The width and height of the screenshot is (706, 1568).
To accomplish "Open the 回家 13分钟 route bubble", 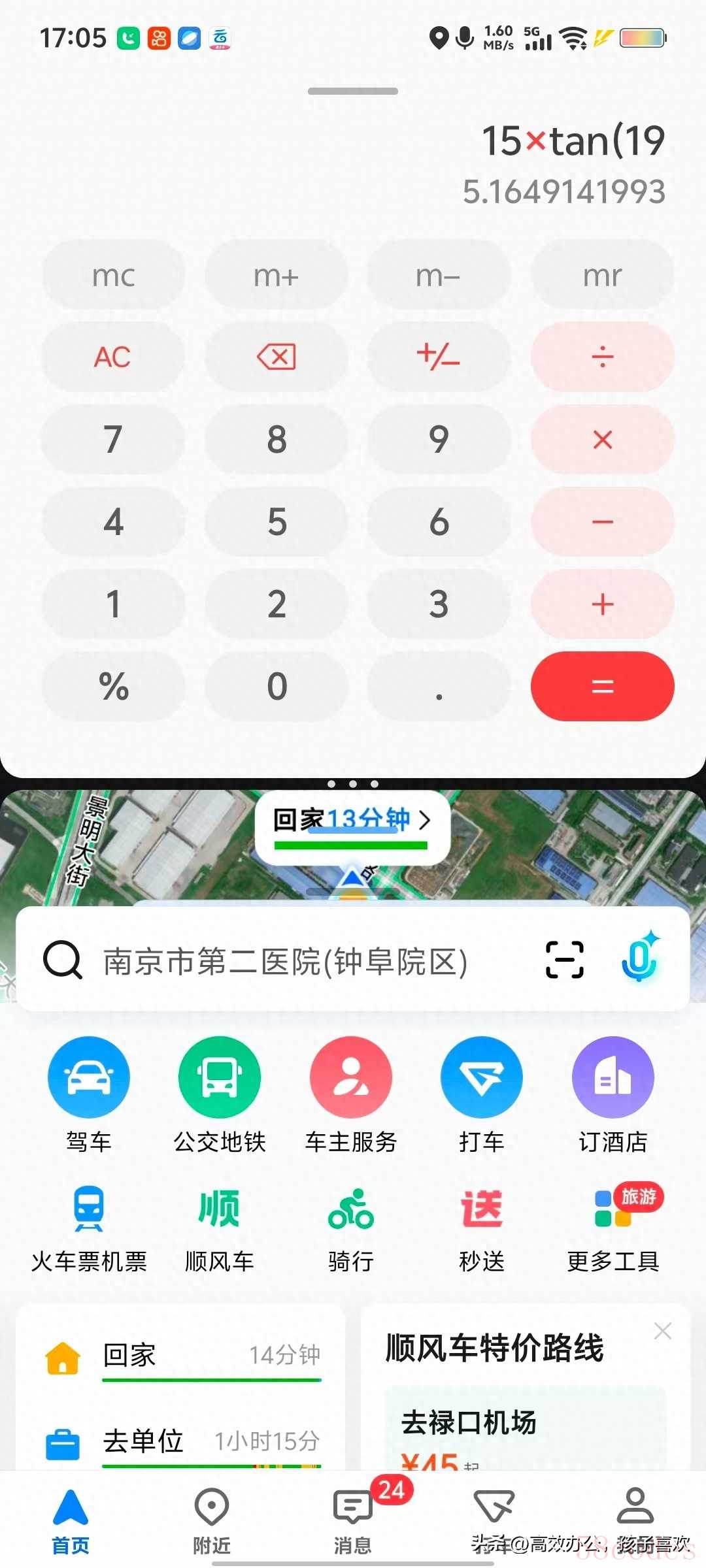I will [352, 825].
